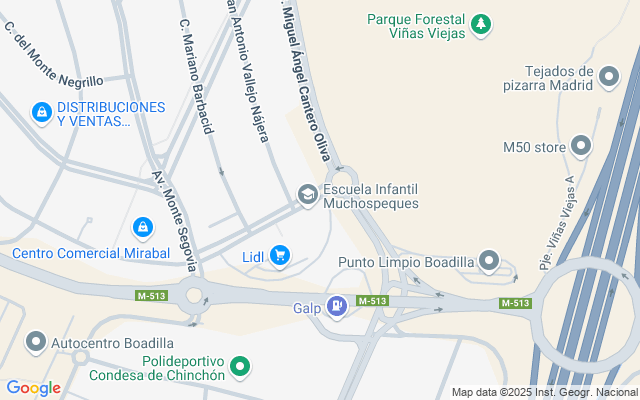Image resolution: width=640 pixels, height=400 pixels.
Task: Open the Centro Comercial Mirabal shopping pin
Action: (144, 229)
